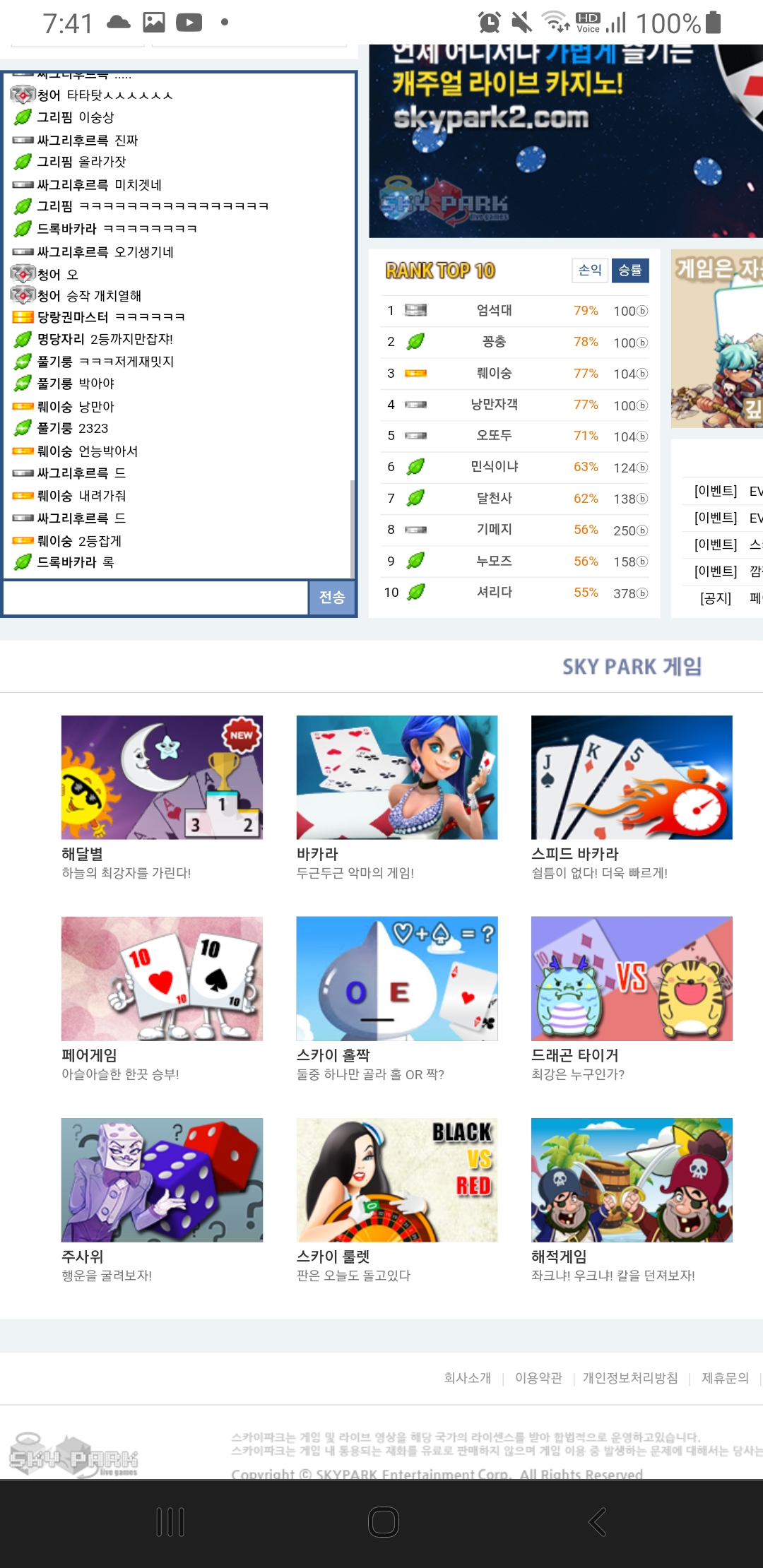Launch the 주사위 dice game
Viewport: 763px width, 1568px height.
162,1180
